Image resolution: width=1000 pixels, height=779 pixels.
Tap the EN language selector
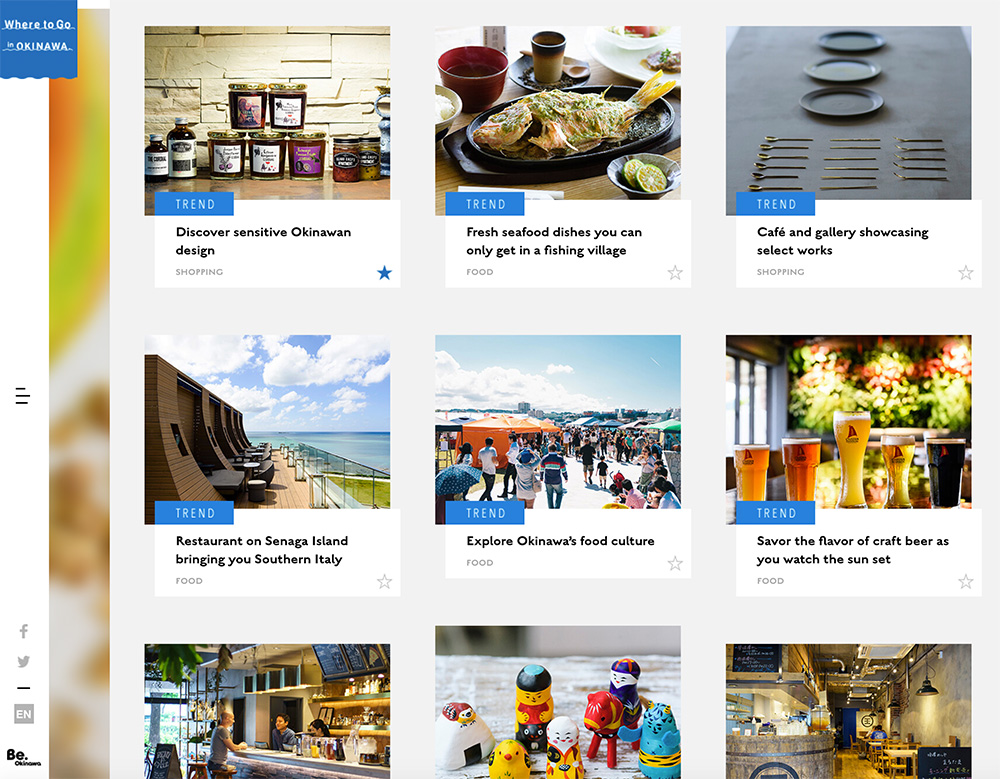tap(24, 714)
